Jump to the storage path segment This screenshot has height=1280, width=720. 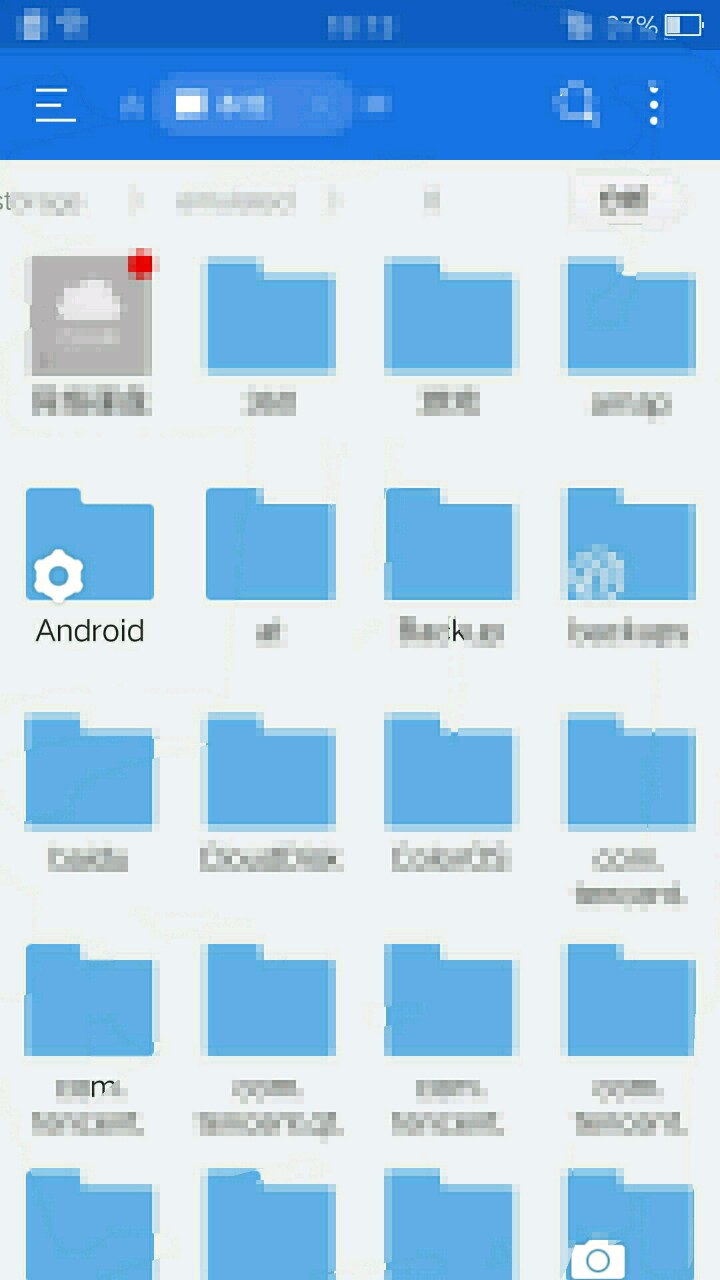click(x=40, y=202)
